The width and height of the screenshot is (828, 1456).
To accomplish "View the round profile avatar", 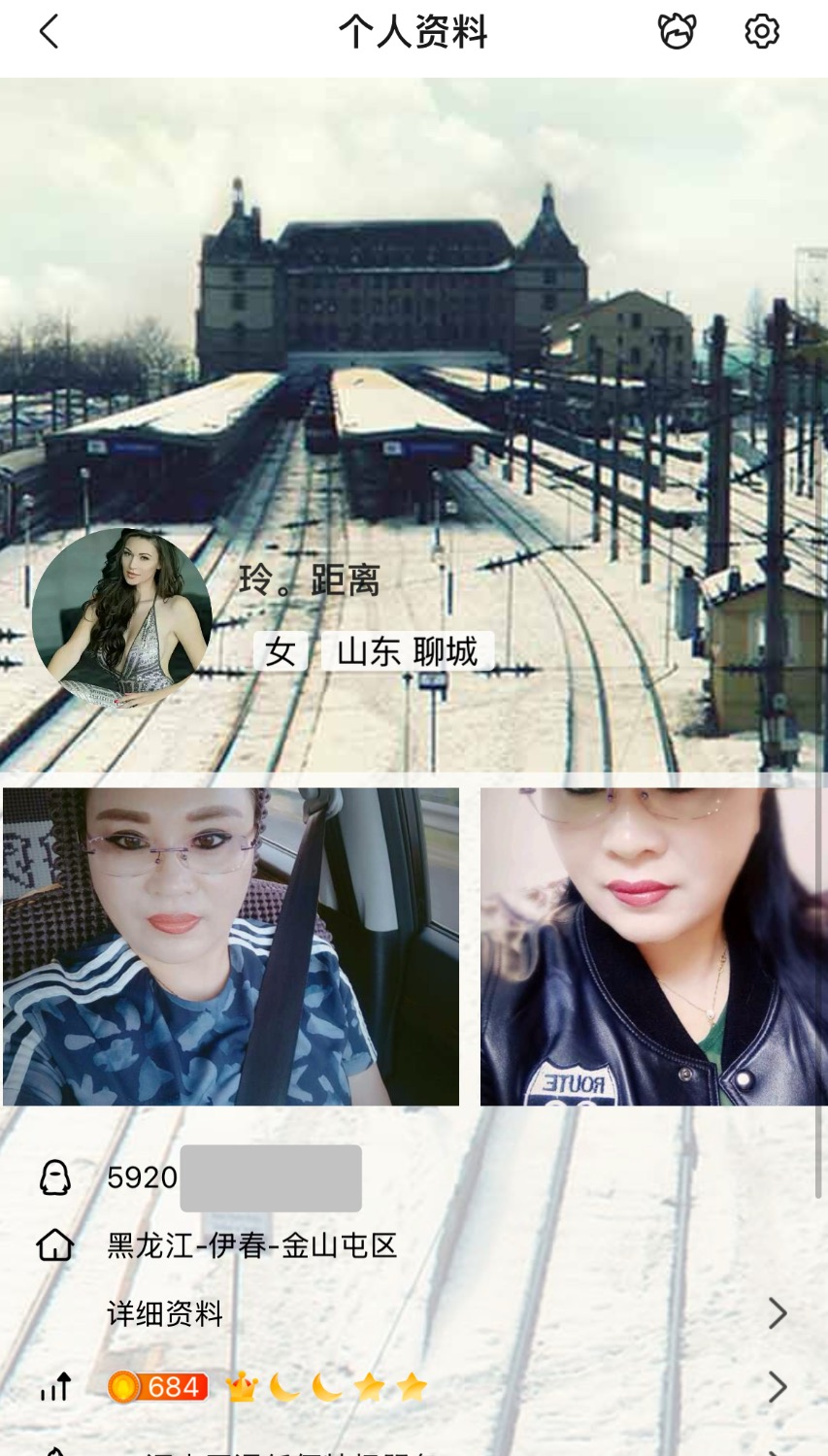I will pos(121,618).
